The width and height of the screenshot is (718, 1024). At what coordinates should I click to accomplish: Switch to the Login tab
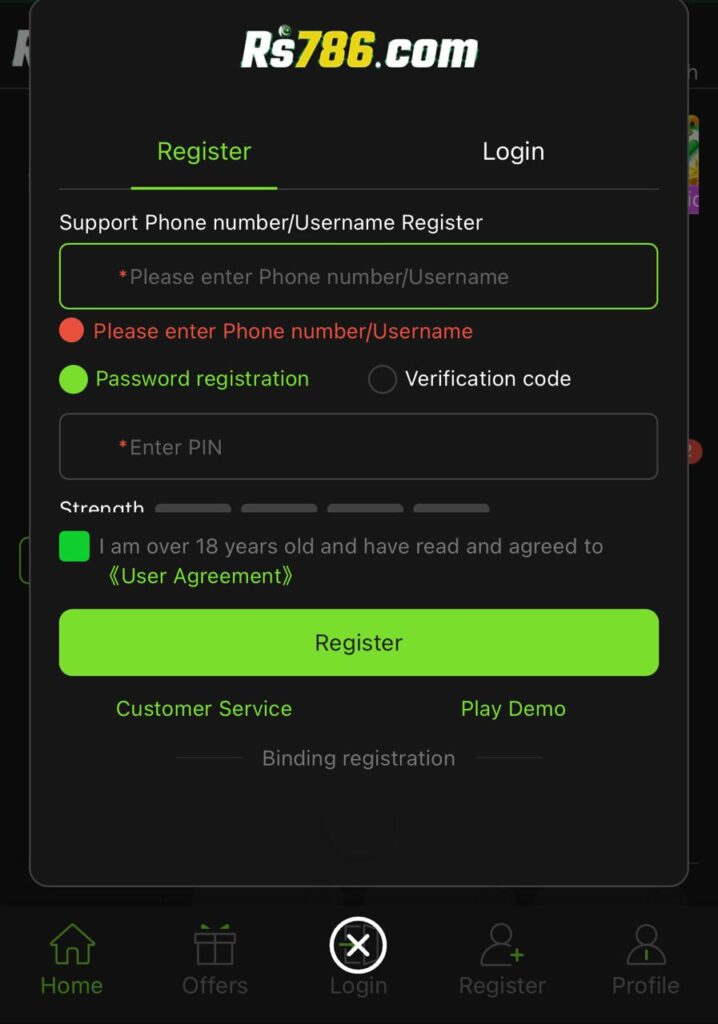point(513,152)
